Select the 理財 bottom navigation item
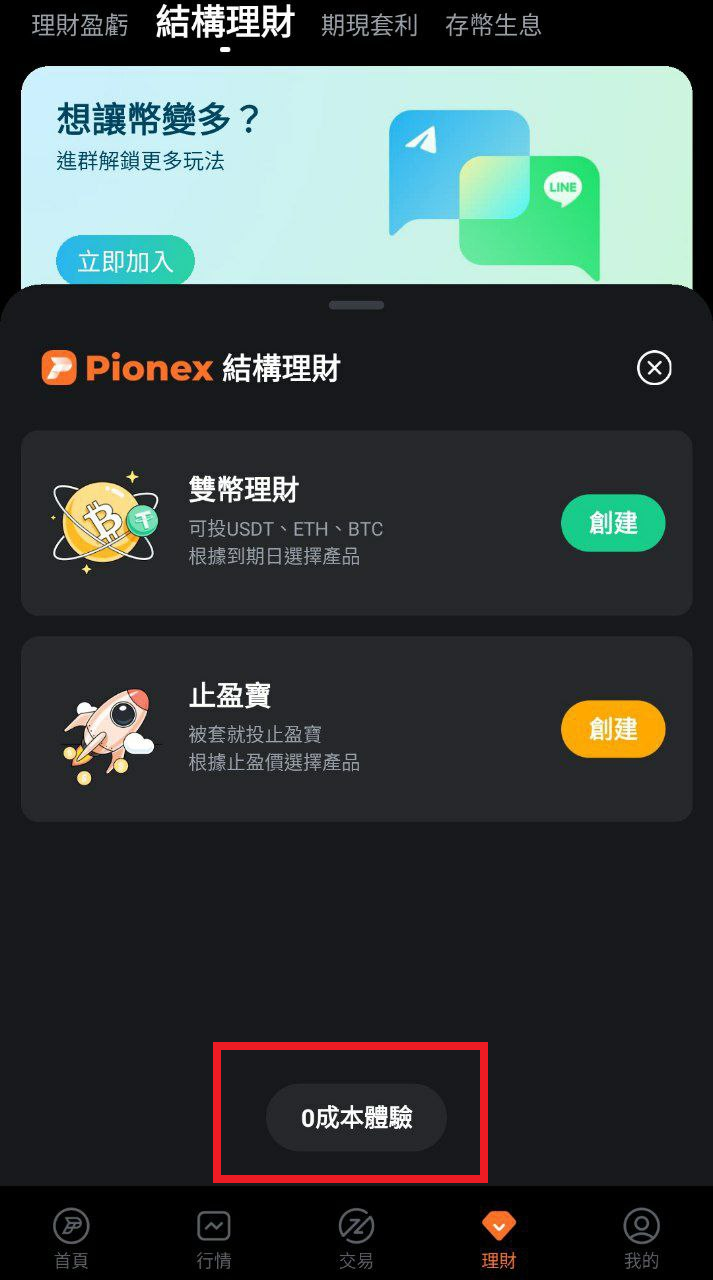 [x=498, y=1238]
